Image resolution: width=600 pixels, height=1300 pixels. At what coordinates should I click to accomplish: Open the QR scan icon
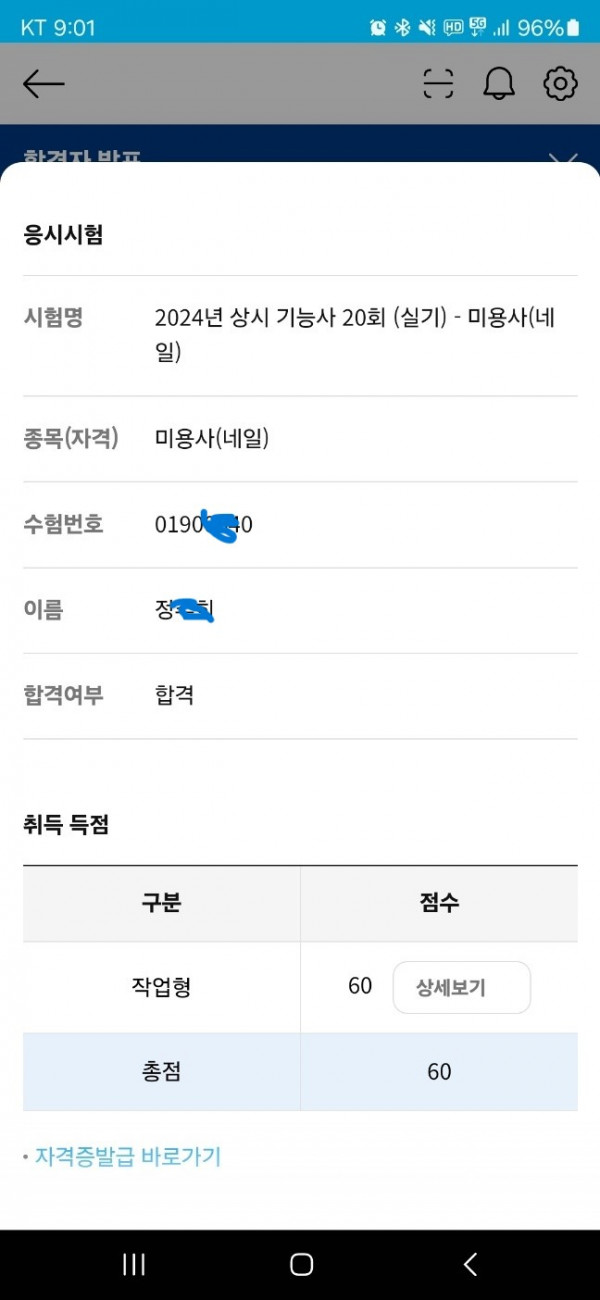click(x=438, y=84)
